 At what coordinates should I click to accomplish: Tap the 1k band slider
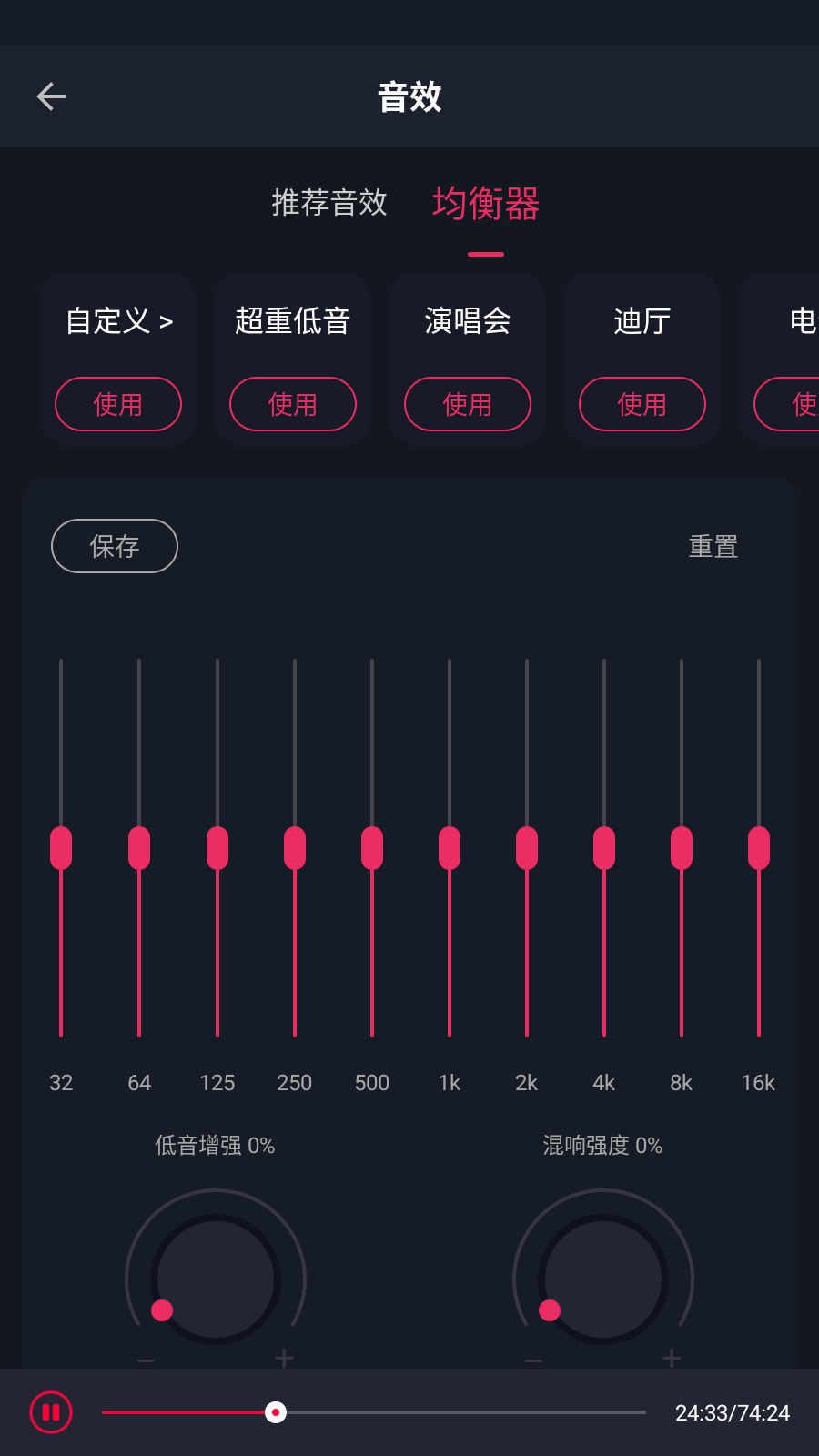pyautogui.click(x=450, y=848)
